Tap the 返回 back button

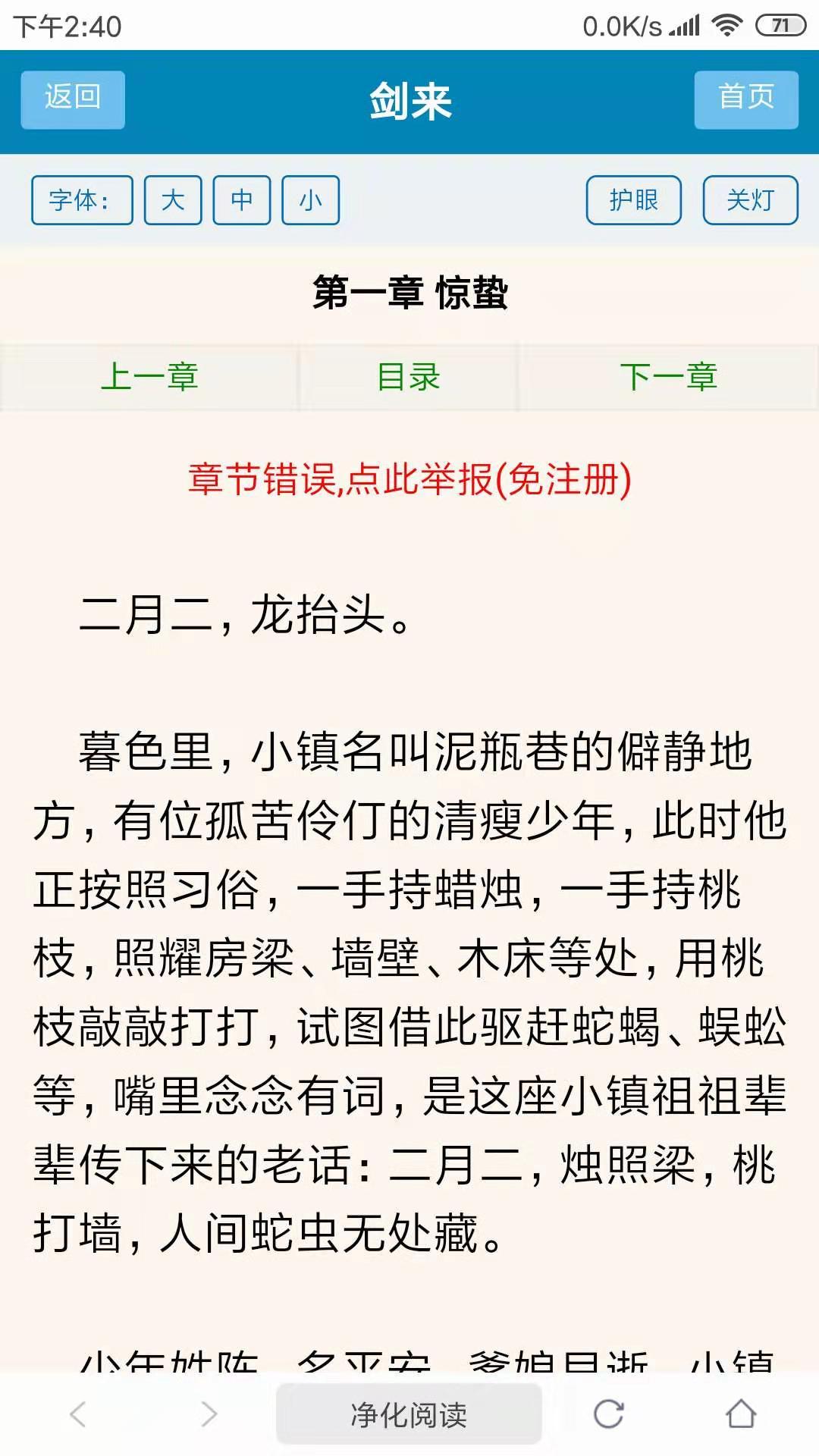pos(73,99)
